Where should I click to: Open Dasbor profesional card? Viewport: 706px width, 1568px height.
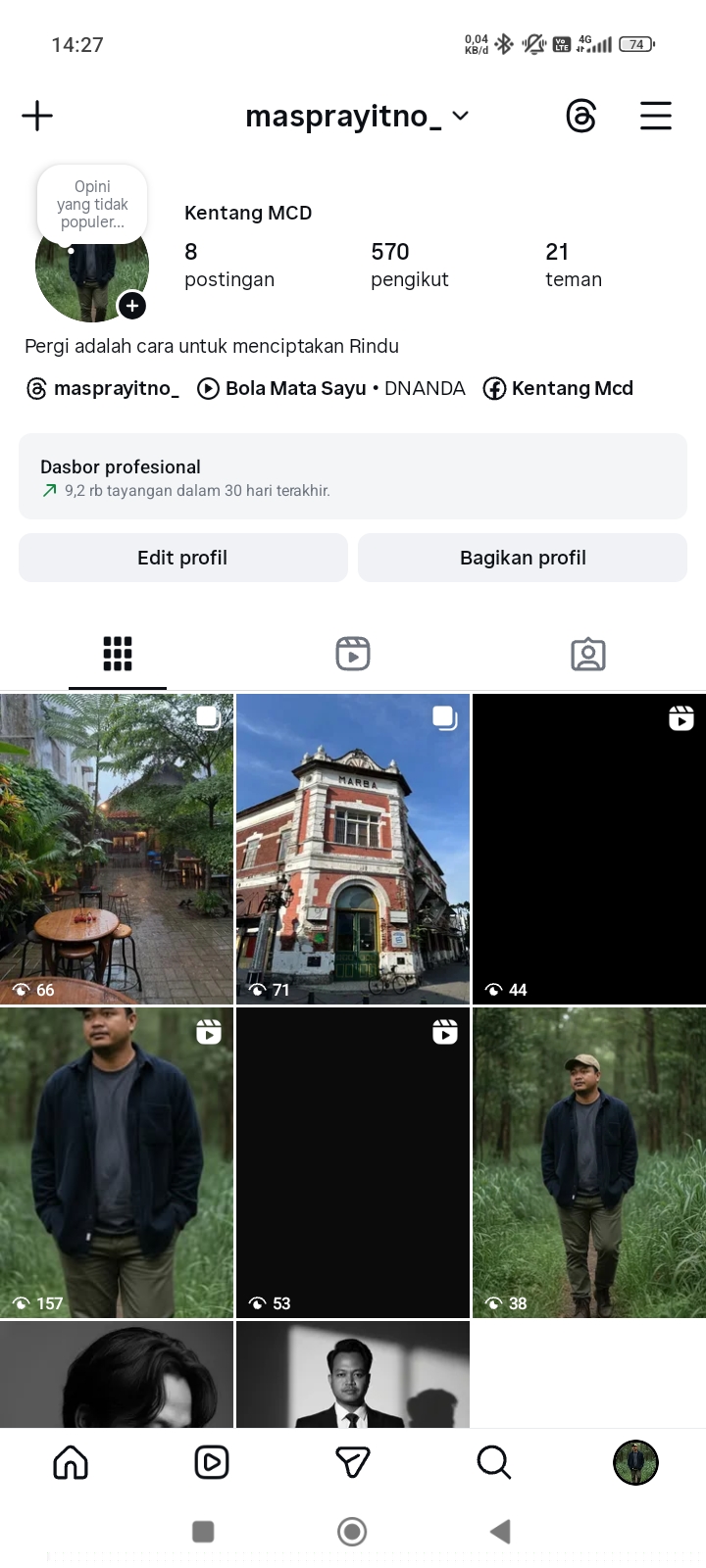point(352,476)
